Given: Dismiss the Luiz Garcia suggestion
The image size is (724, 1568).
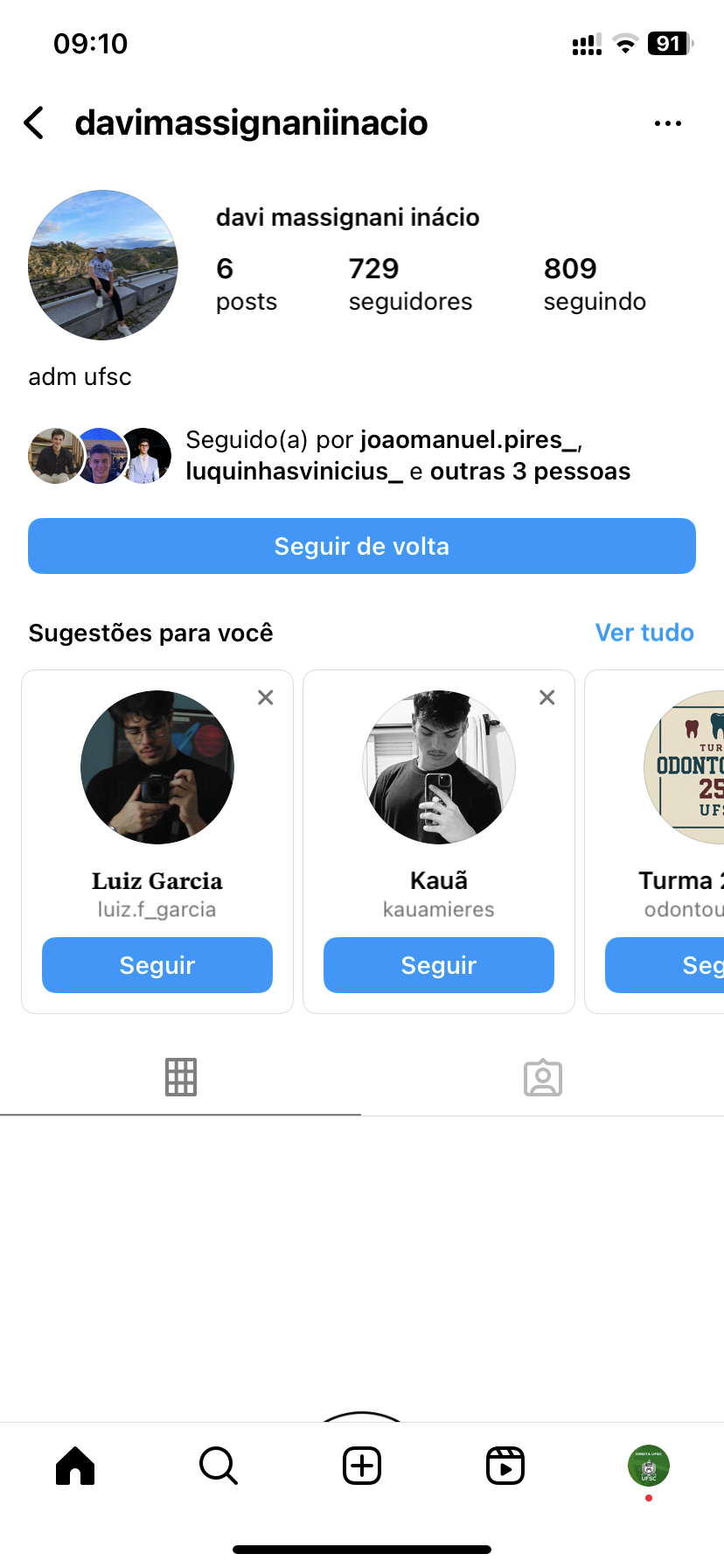Looking at the screenshot, I should tap(266, 697).
